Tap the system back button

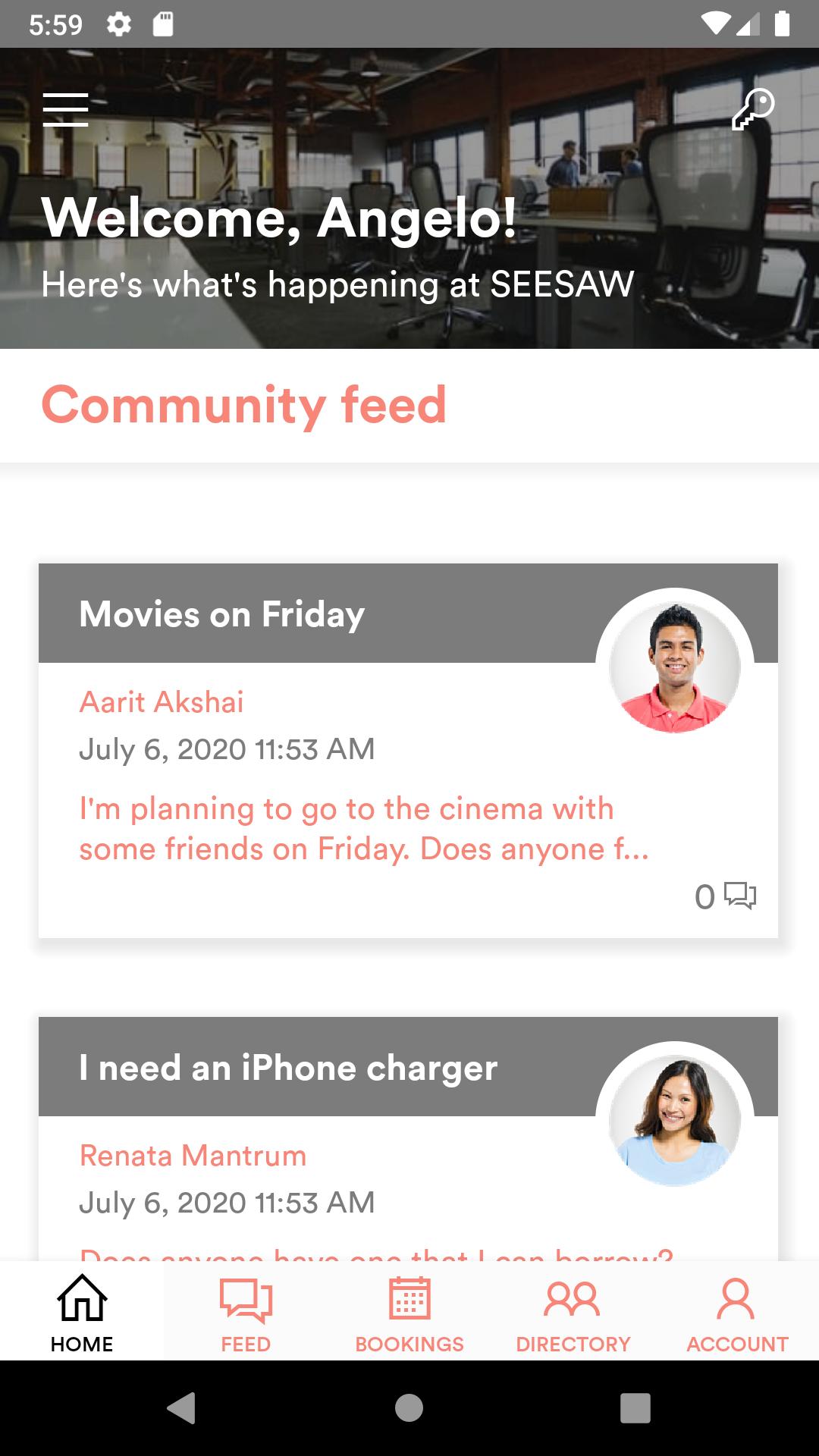pos(182,1408)
